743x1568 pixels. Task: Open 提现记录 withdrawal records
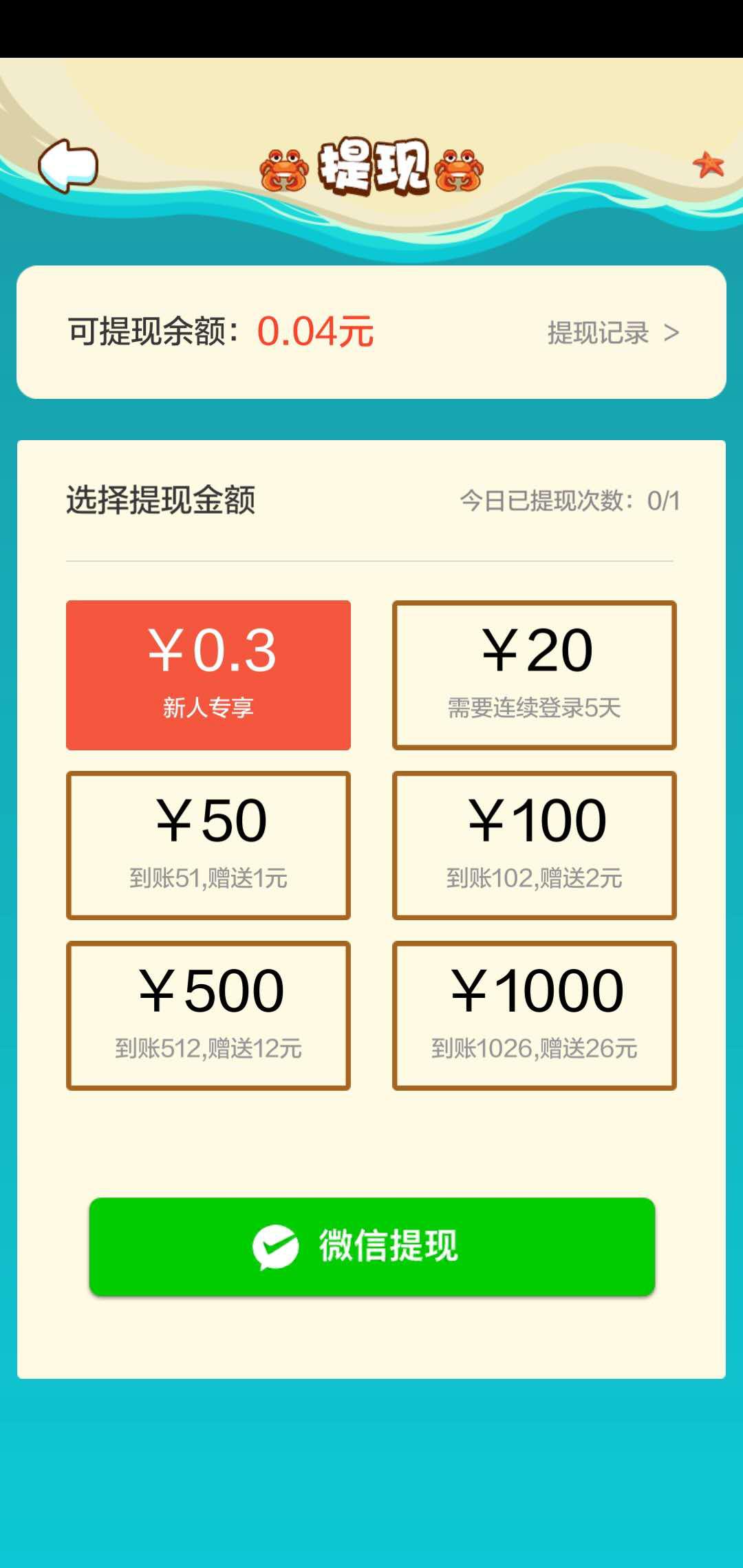click(596, 331)
